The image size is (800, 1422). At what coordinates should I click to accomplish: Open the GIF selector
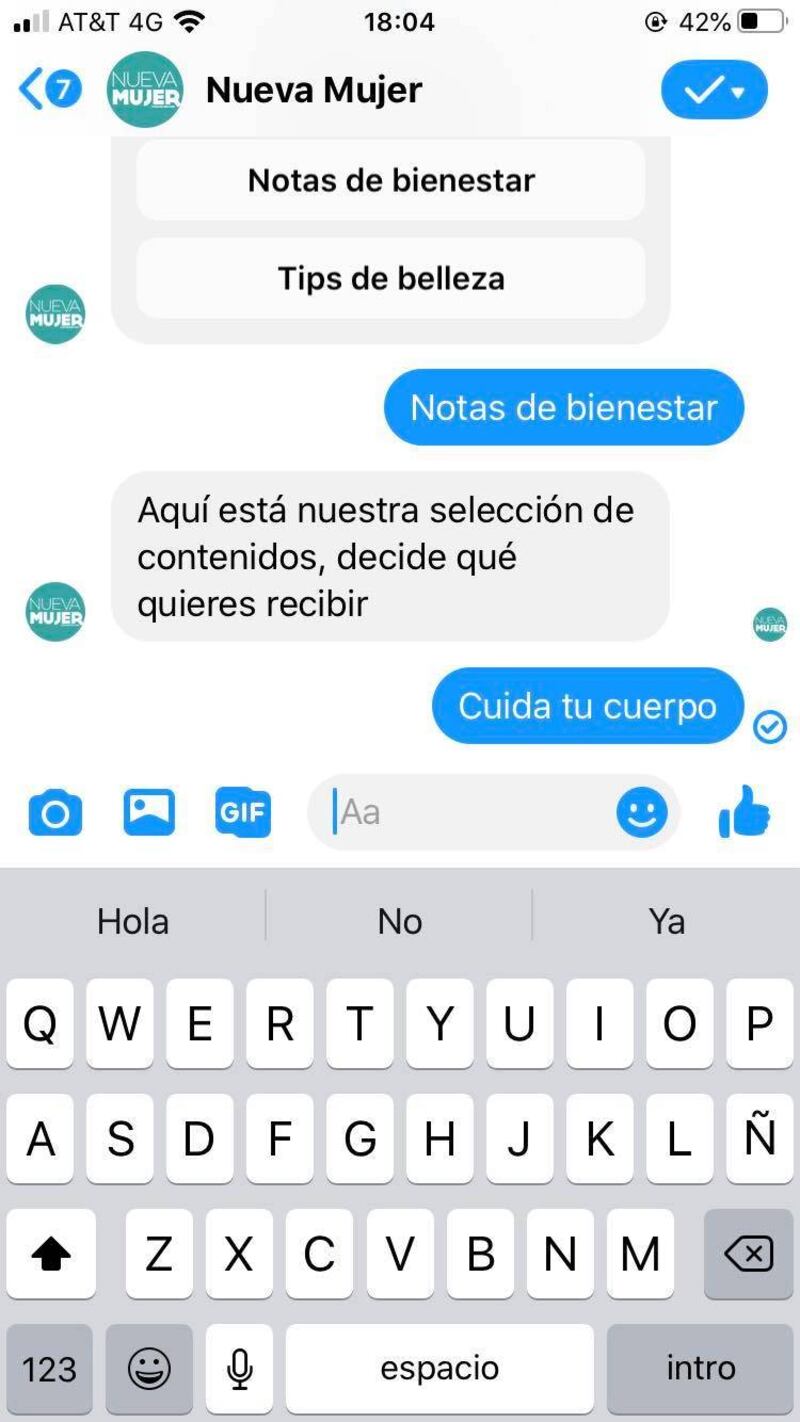point(243,813)
